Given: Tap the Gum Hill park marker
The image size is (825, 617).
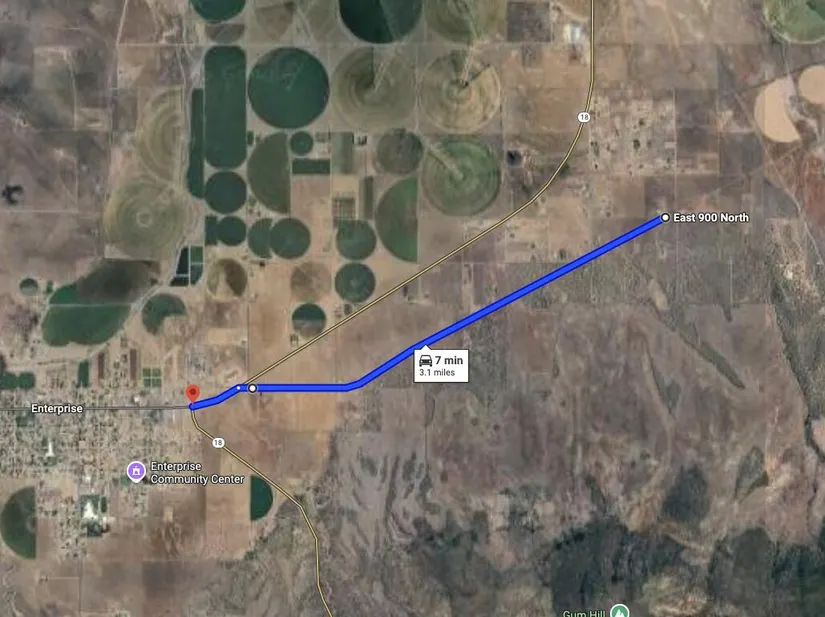Looking at the screenshot, I should (x=620, y=609).
